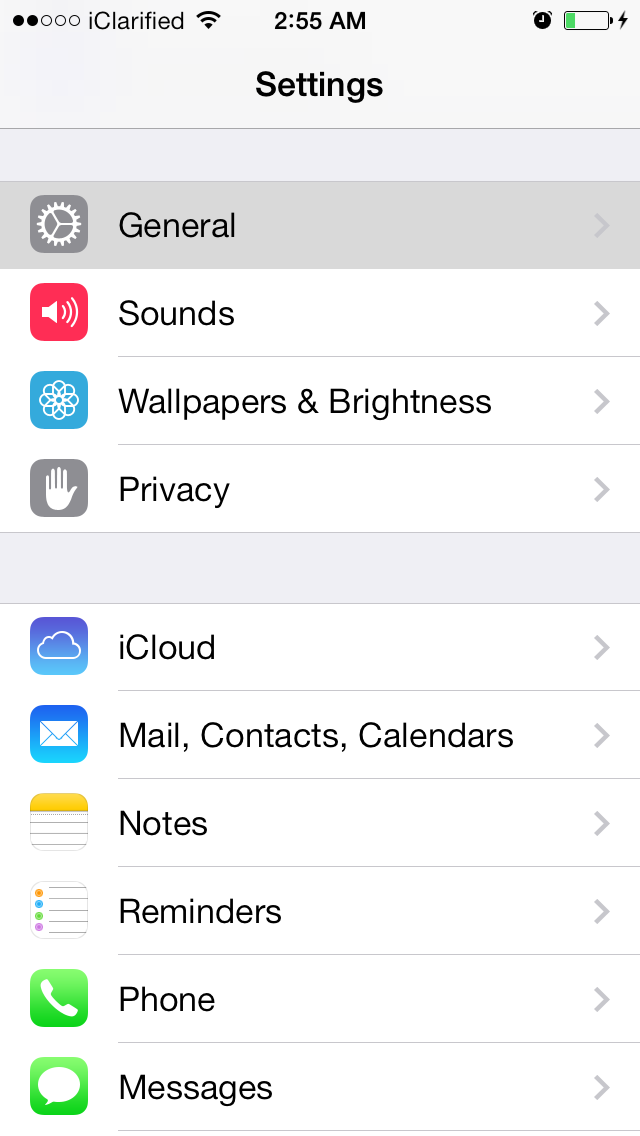Go to Phone settings
This screenshot has height=1136, width=640.
[x=320, y=999]
